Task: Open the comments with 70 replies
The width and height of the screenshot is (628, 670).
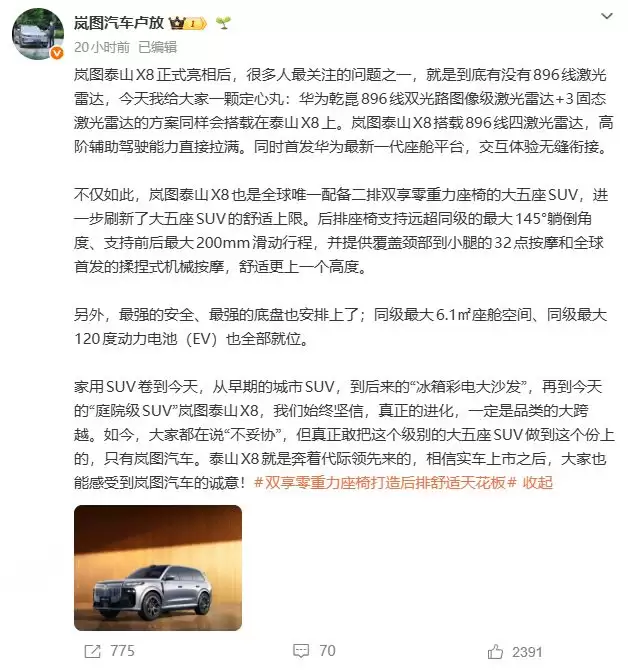Action: (x=315, y=651)
